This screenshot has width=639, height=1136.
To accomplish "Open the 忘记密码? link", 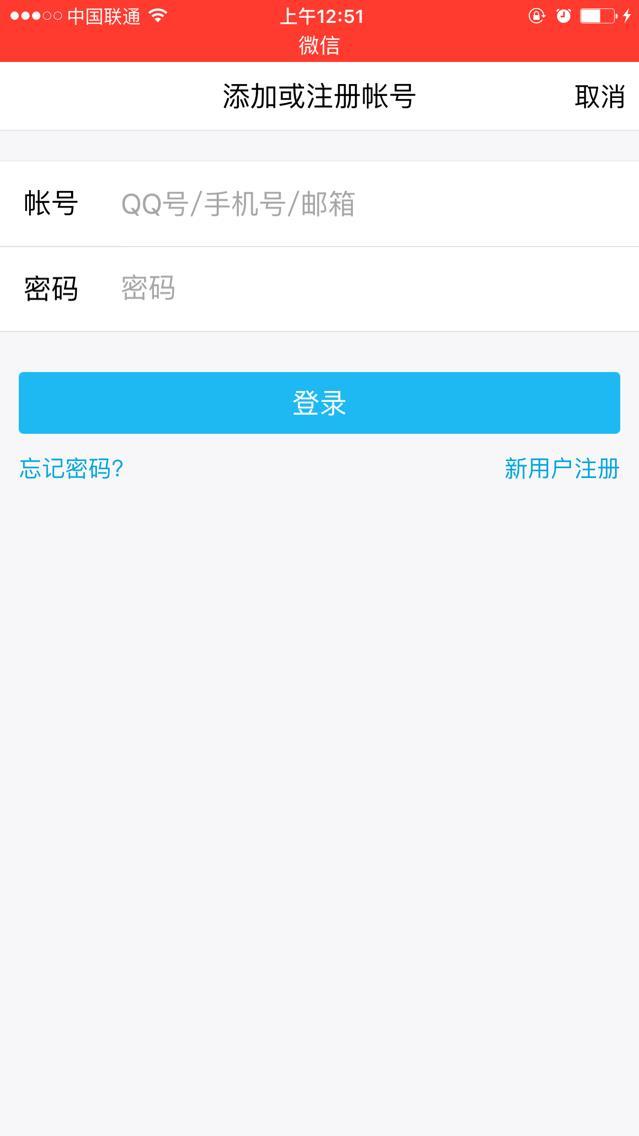I will [72, 469].
